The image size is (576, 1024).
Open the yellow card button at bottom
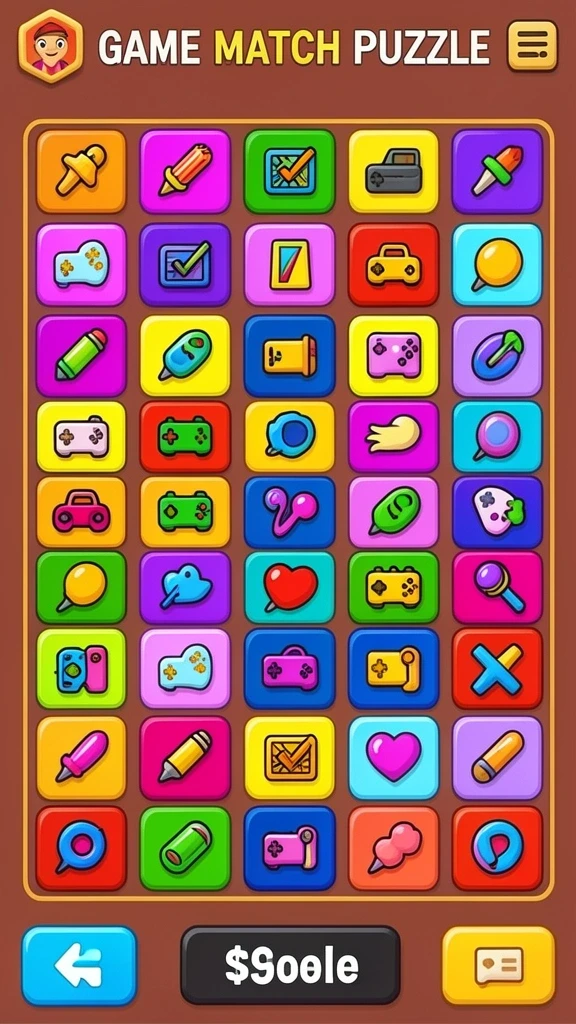point(498,965)
